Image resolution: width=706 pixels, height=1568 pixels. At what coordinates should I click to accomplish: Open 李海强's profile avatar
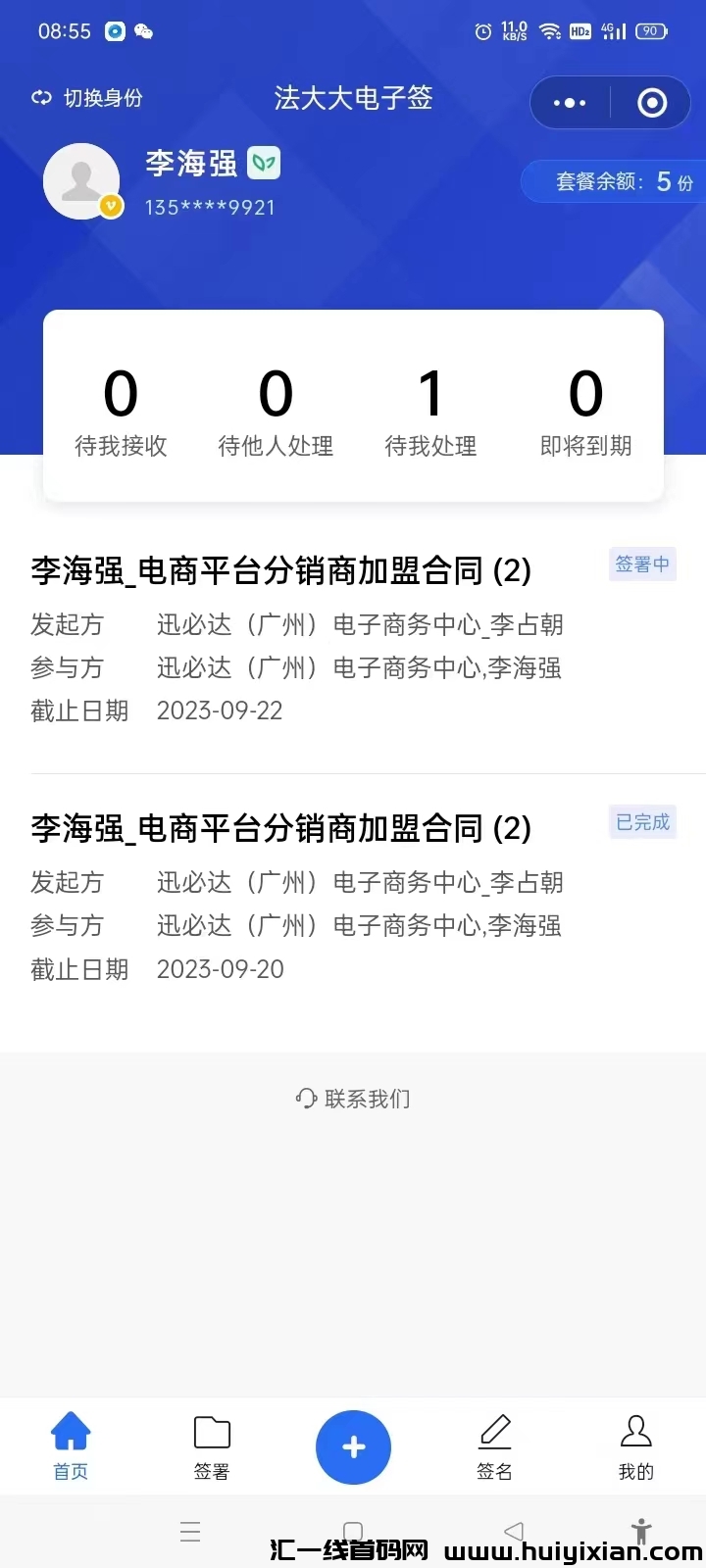pyautogui.click(x=81, y=181)
